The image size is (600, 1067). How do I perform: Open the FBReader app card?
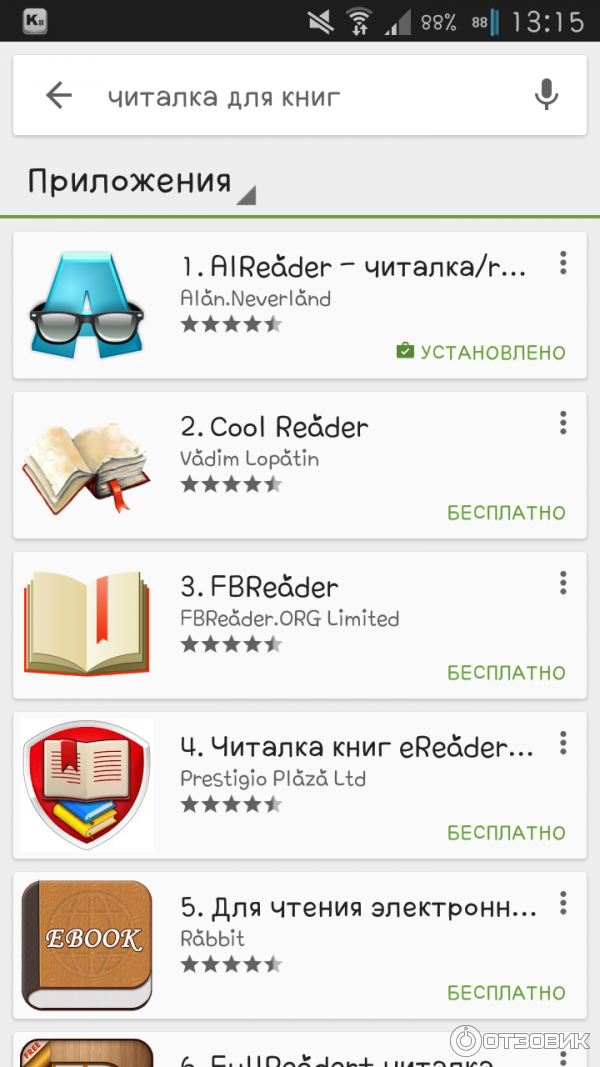tap(300, 625)
